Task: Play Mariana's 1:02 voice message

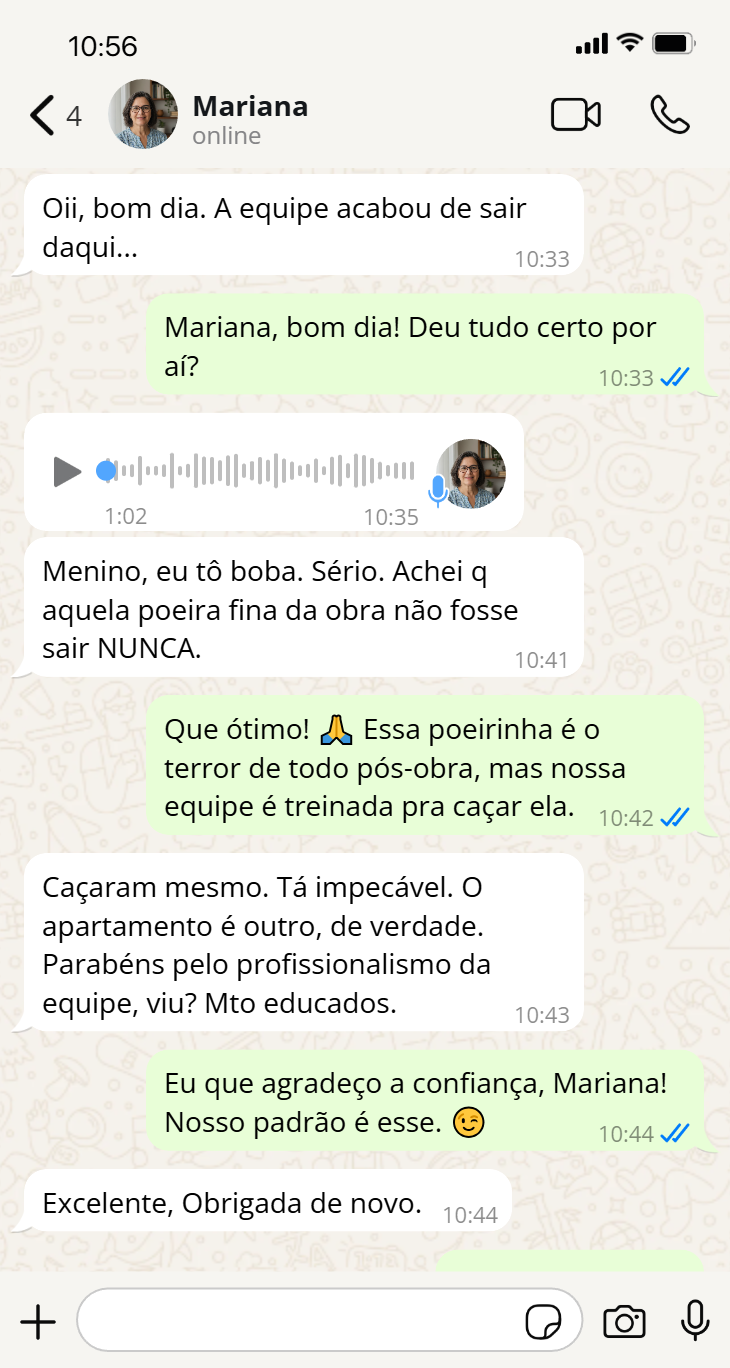Action: (x=67, y=471)
